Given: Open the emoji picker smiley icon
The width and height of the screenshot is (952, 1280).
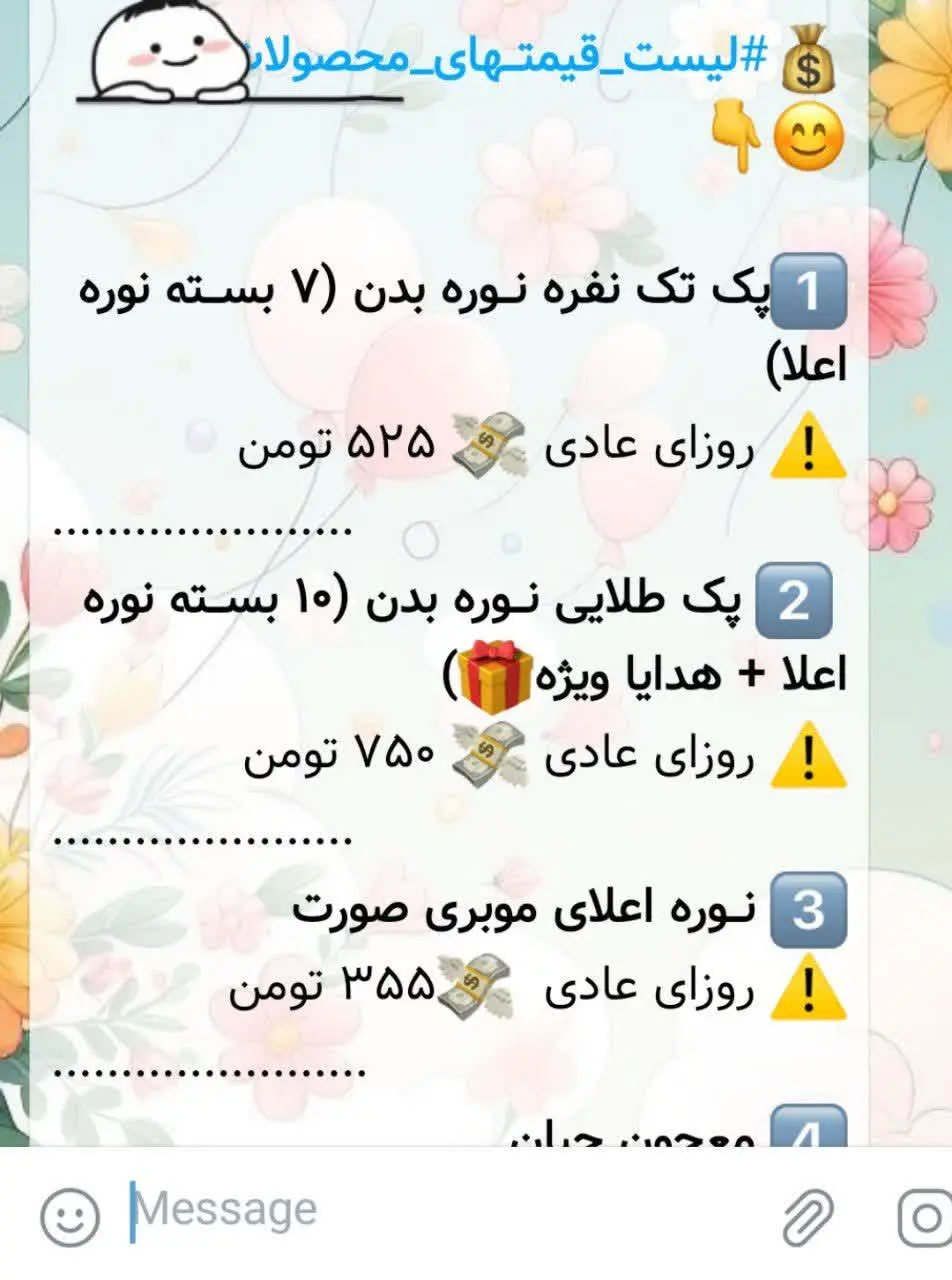Looking at the screenshot, I should tap(70, 1215).
